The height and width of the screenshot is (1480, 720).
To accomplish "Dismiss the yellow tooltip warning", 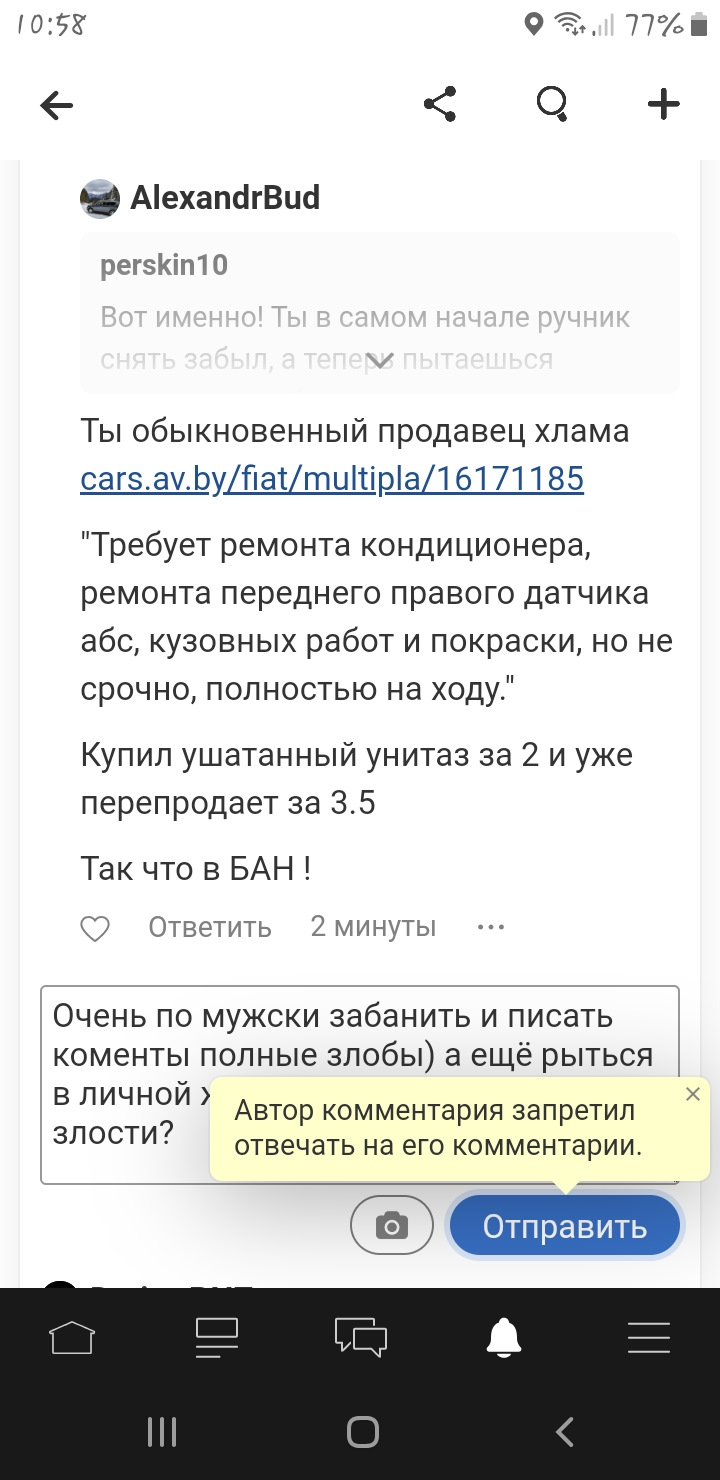I will pos(693,1095).
